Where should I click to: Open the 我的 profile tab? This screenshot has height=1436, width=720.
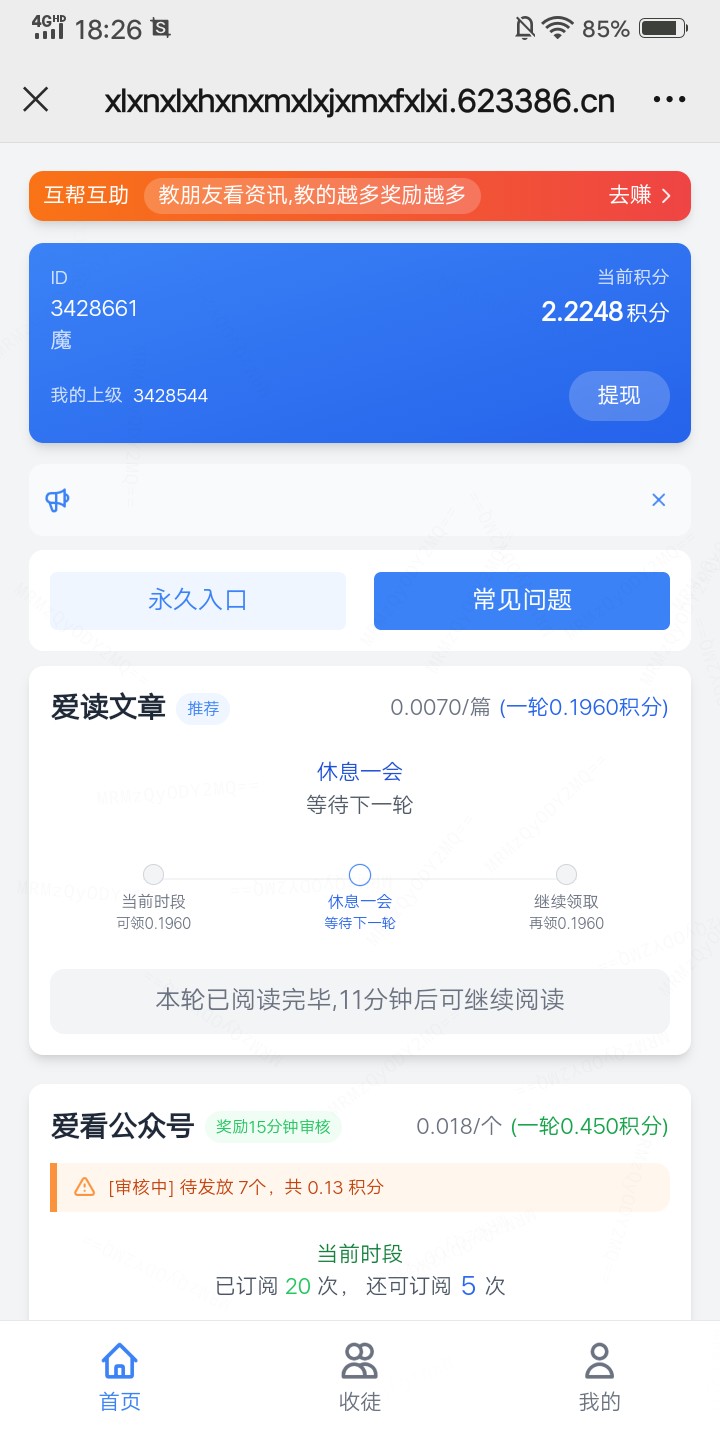tap(599, 1378)
